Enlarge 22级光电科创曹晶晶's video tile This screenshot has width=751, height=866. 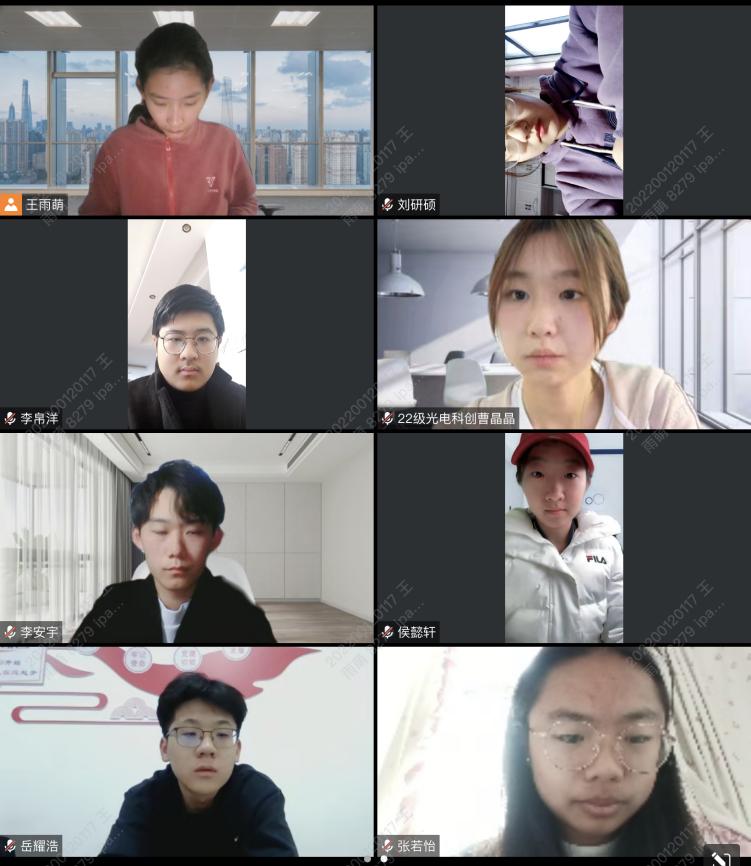point(563,324)
